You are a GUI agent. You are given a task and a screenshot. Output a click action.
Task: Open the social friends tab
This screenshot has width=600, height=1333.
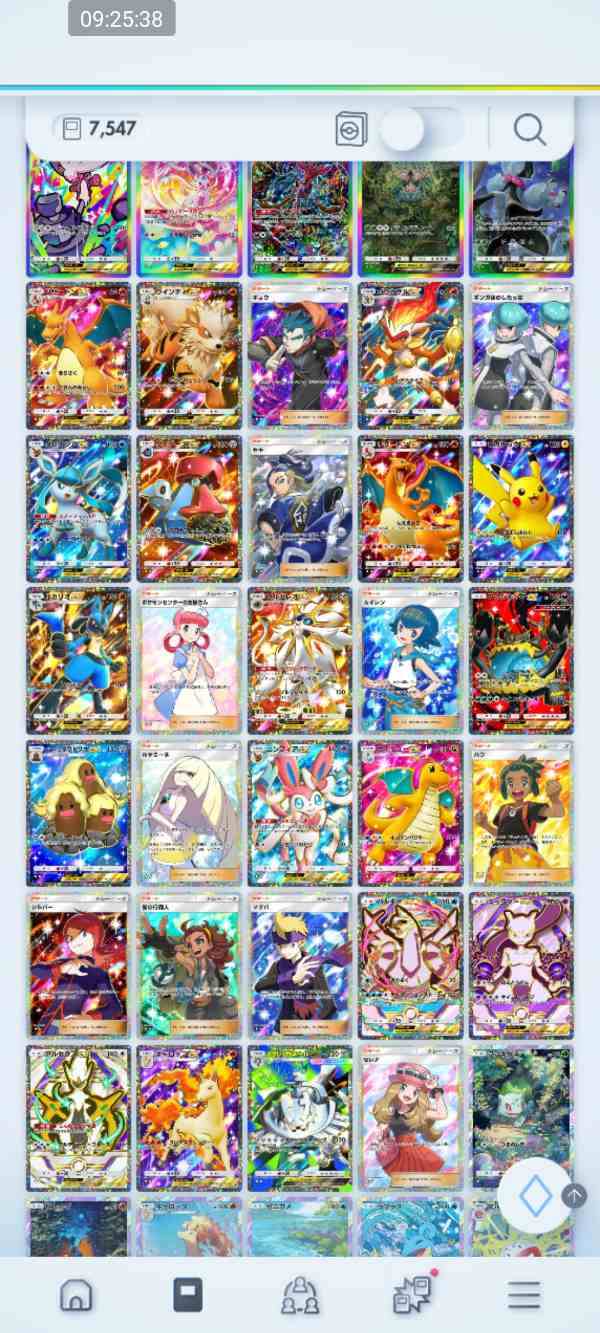coord(300,1295)
